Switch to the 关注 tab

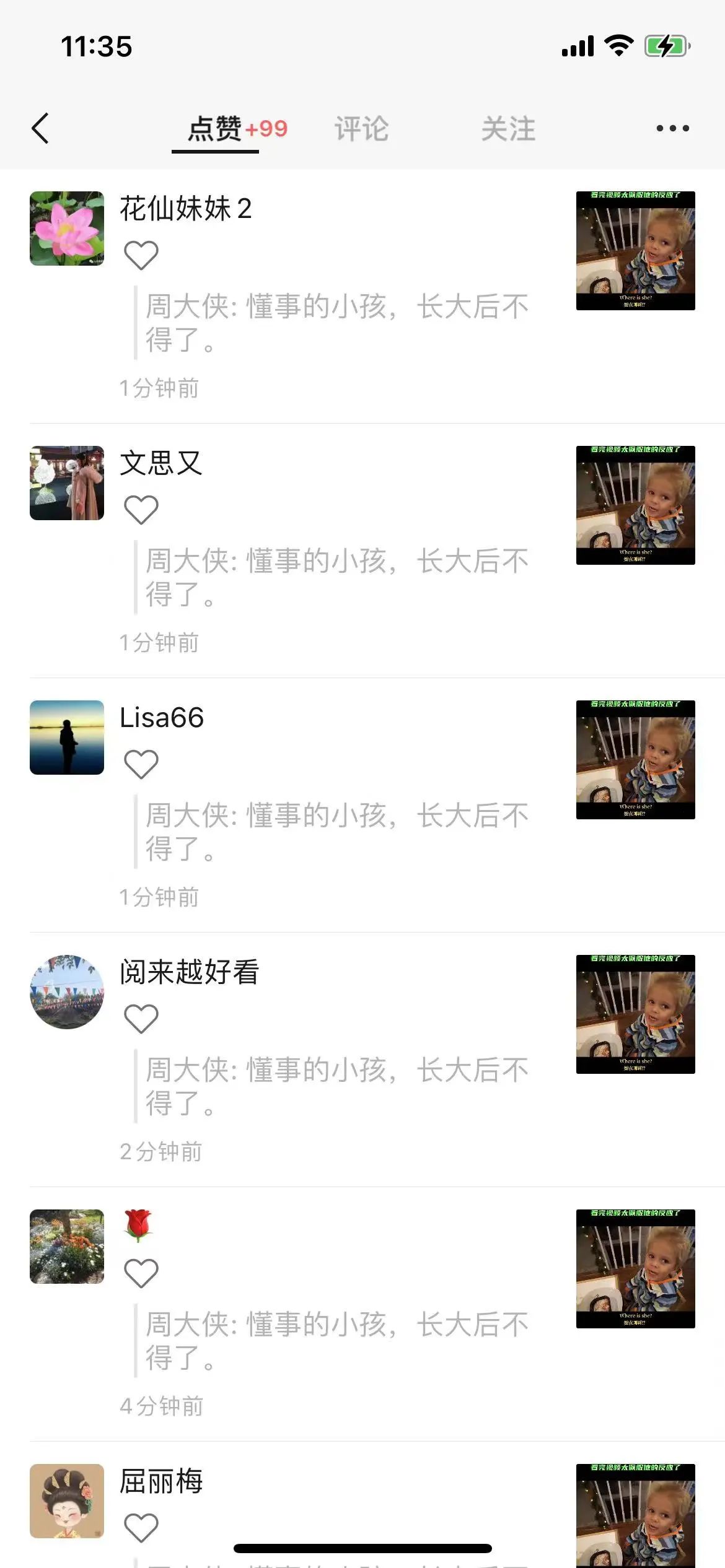point(508,129)
